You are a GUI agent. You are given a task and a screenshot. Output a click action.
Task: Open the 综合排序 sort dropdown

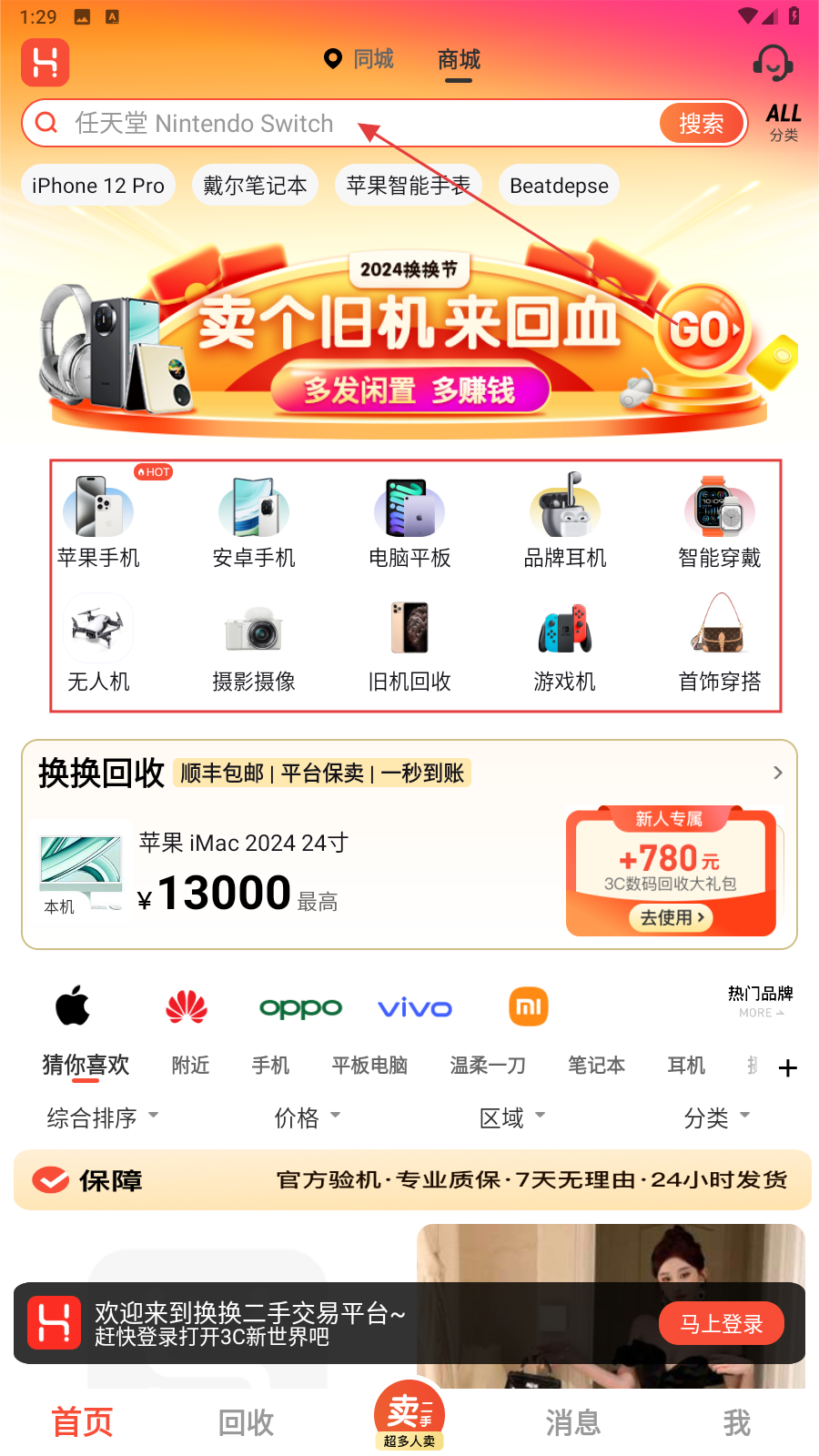pyautogui.click(x=102, y=1117)
